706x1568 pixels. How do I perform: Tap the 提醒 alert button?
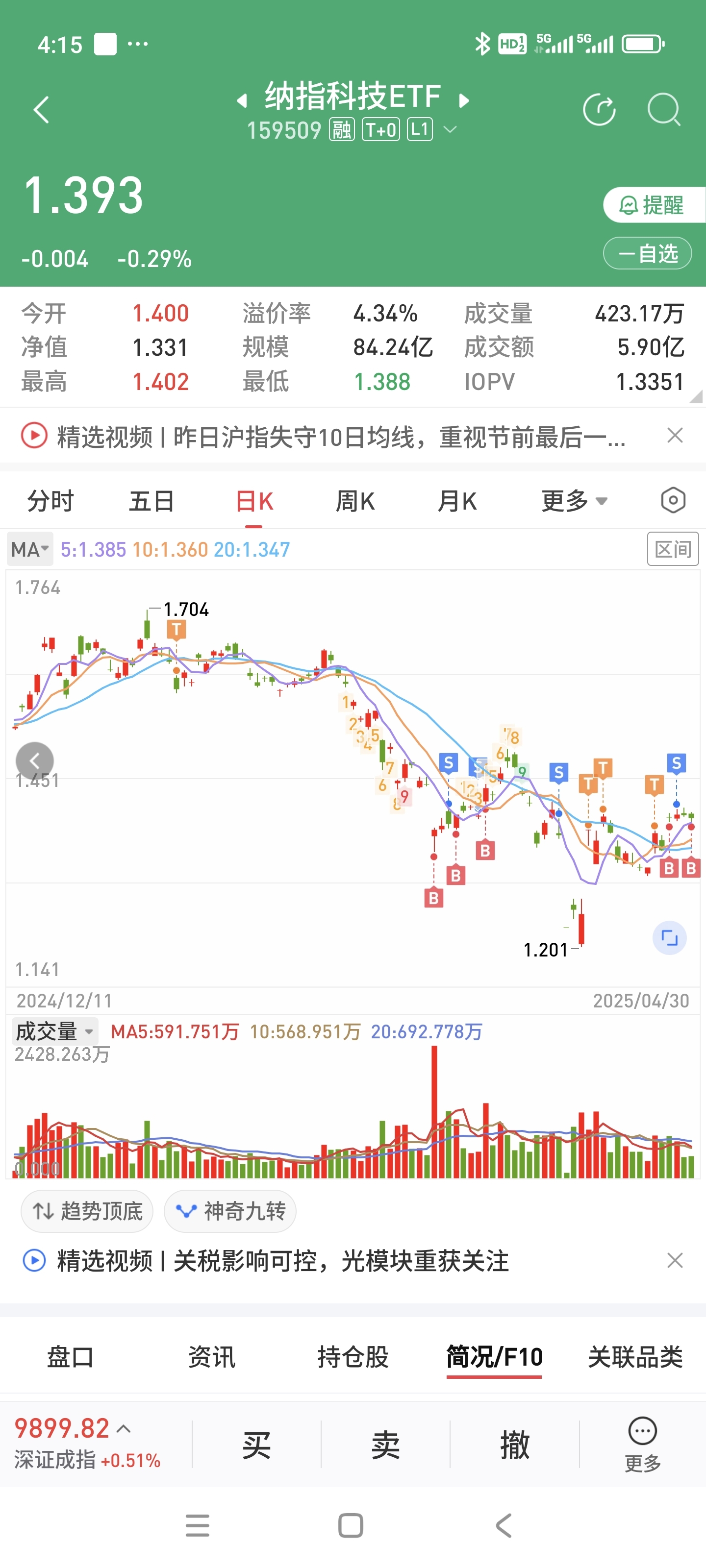(x=653, y=205)
